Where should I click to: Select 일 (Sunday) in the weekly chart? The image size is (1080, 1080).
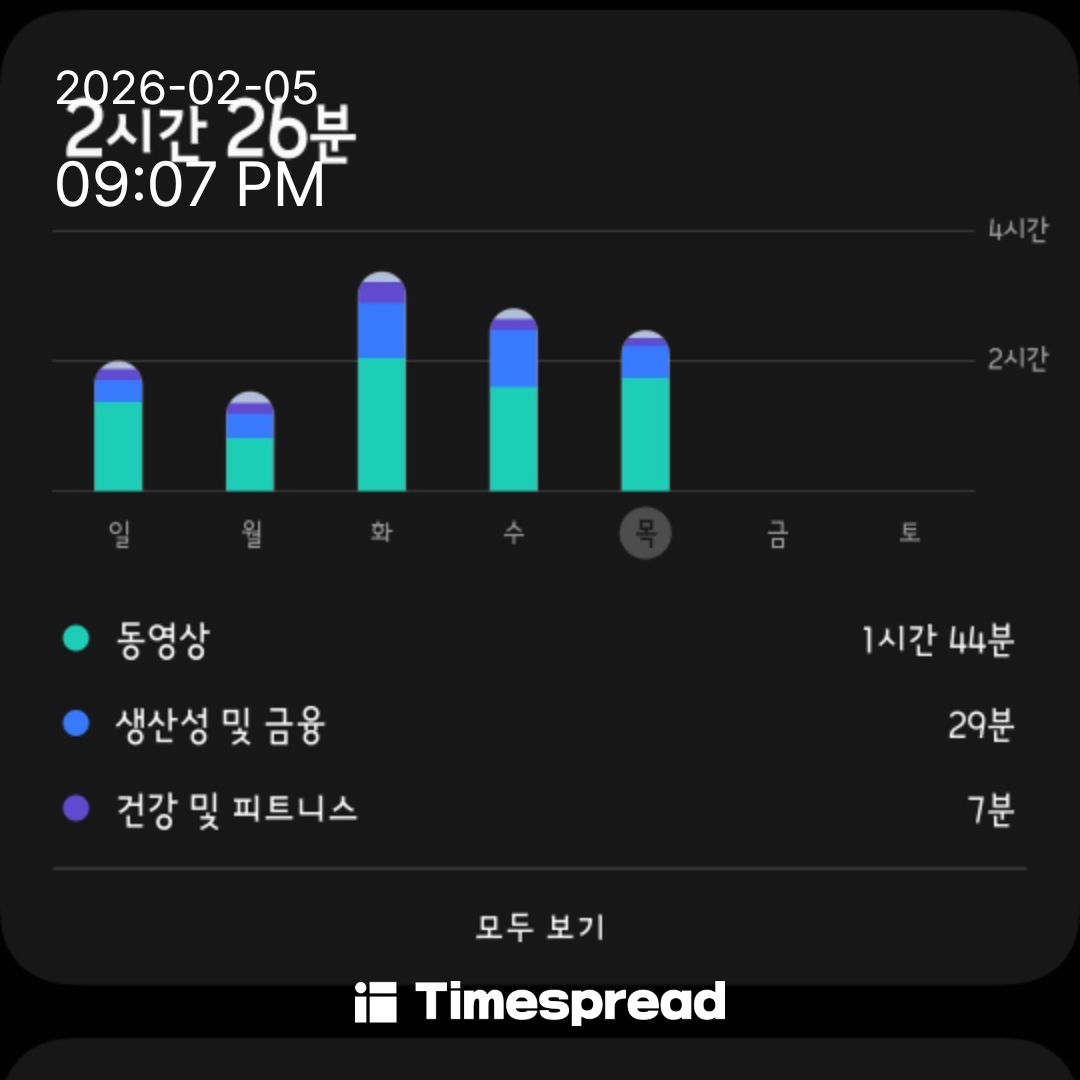118,534
